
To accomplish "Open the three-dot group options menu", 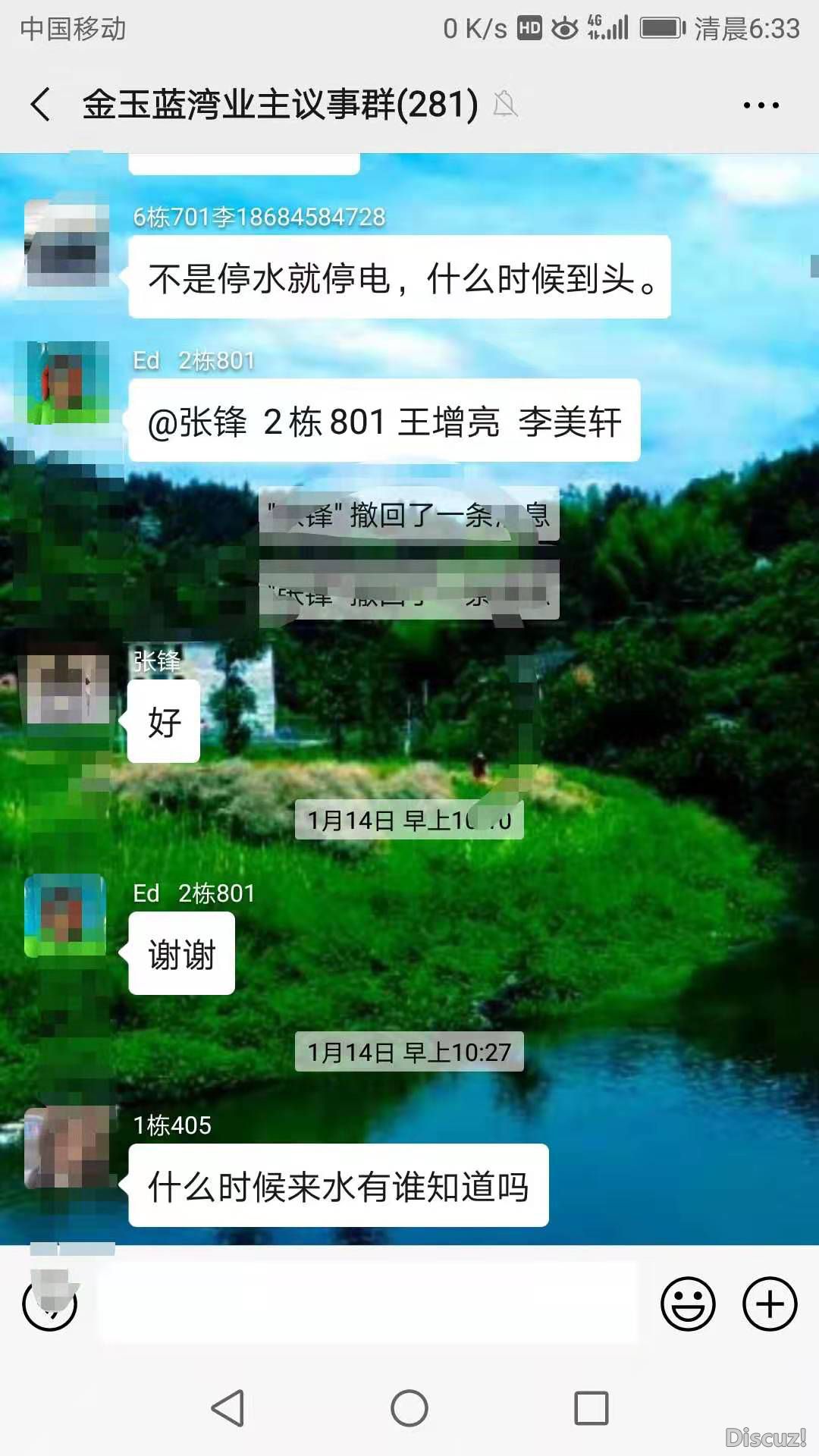I will click(761, 105).
